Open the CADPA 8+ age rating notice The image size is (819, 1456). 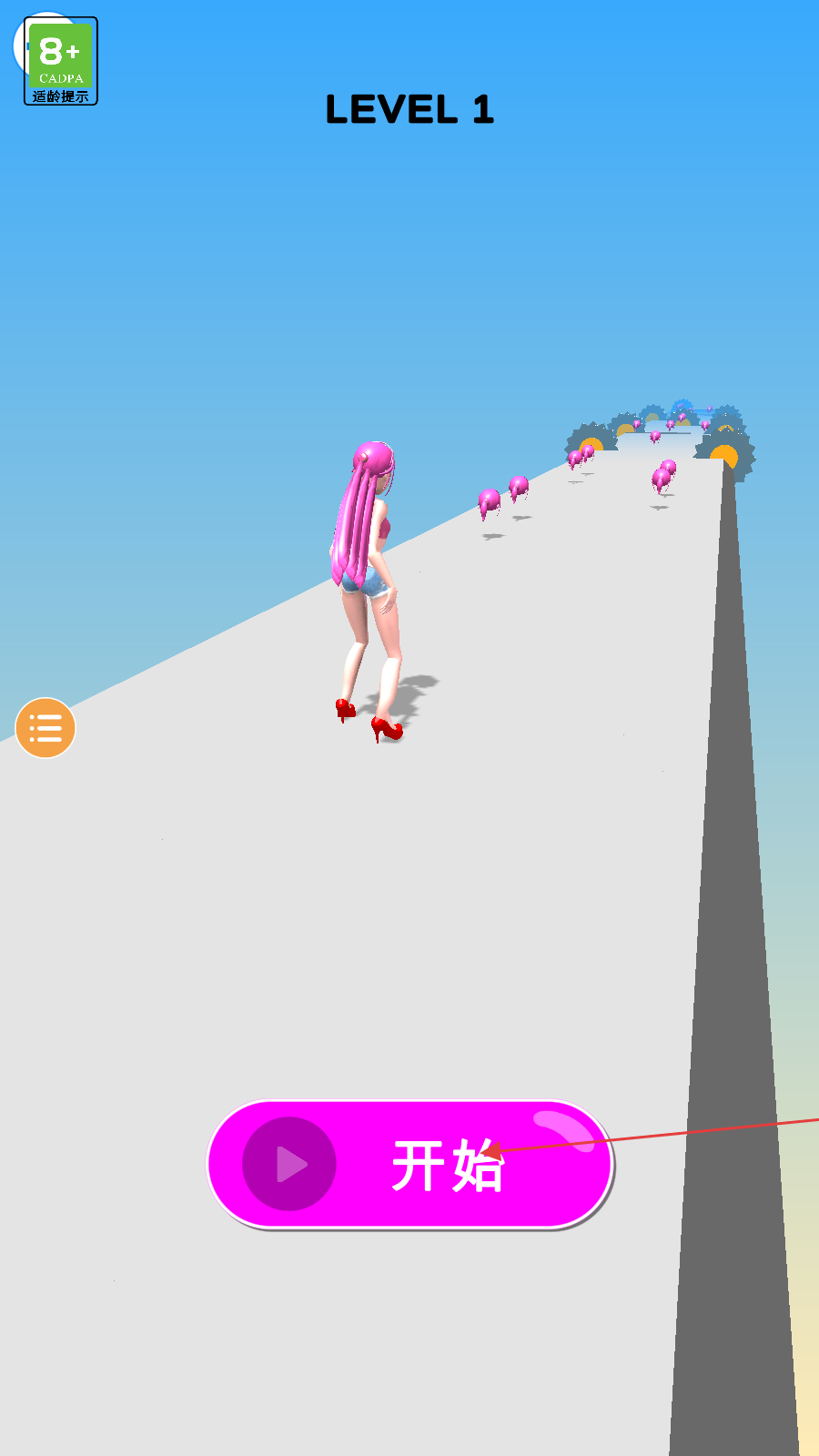[61, 61]
